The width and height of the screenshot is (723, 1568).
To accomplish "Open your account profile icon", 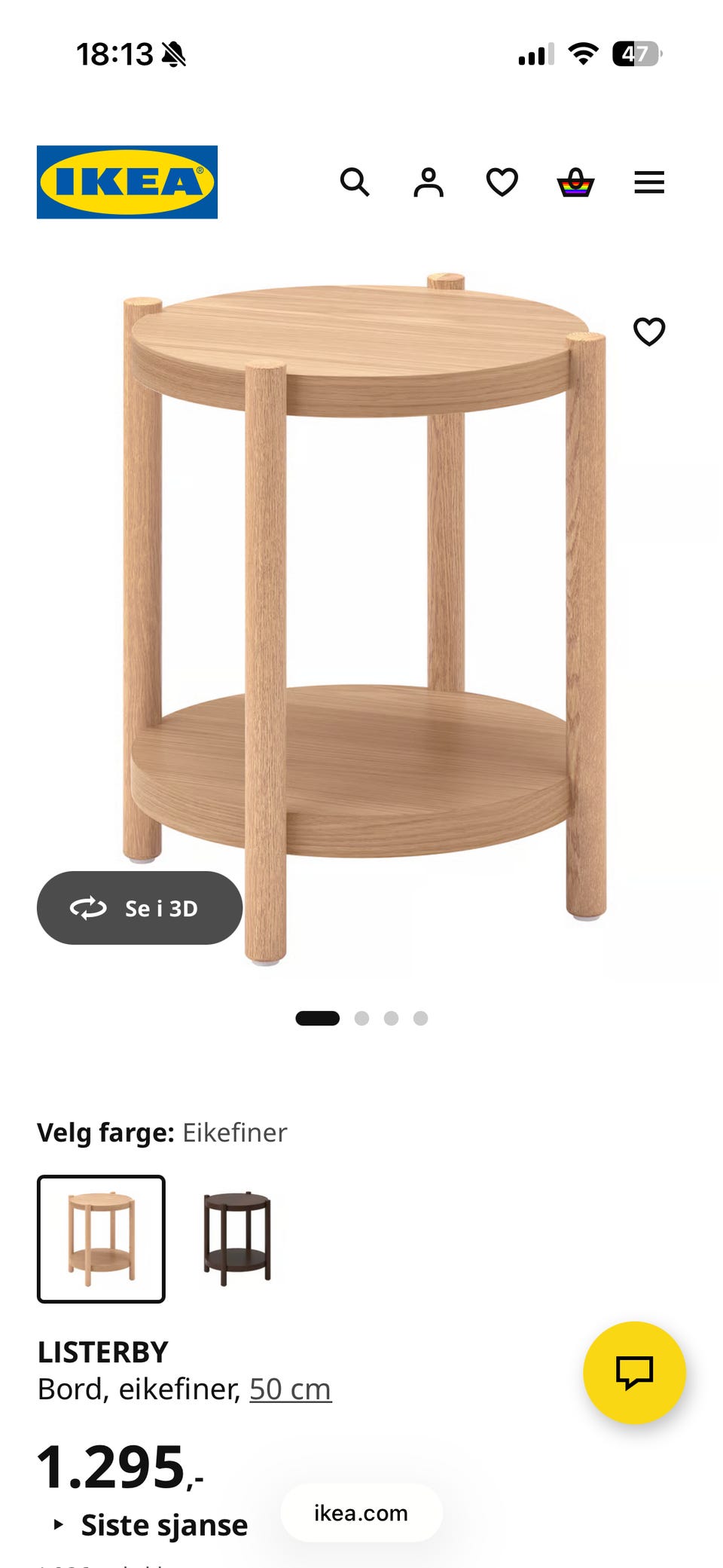I will (427, 183).
